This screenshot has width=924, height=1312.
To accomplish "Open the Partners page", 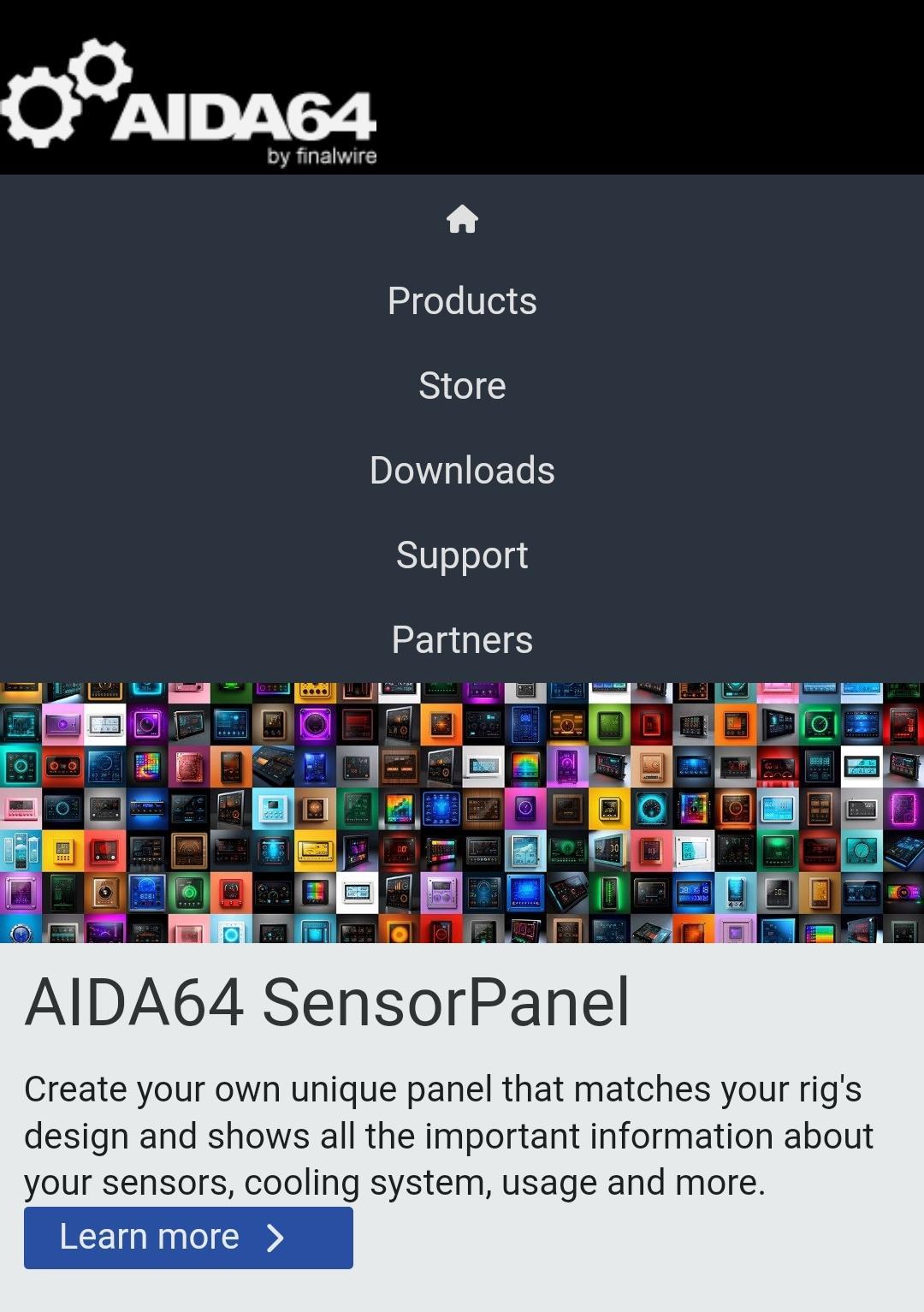I will point(462,640).
